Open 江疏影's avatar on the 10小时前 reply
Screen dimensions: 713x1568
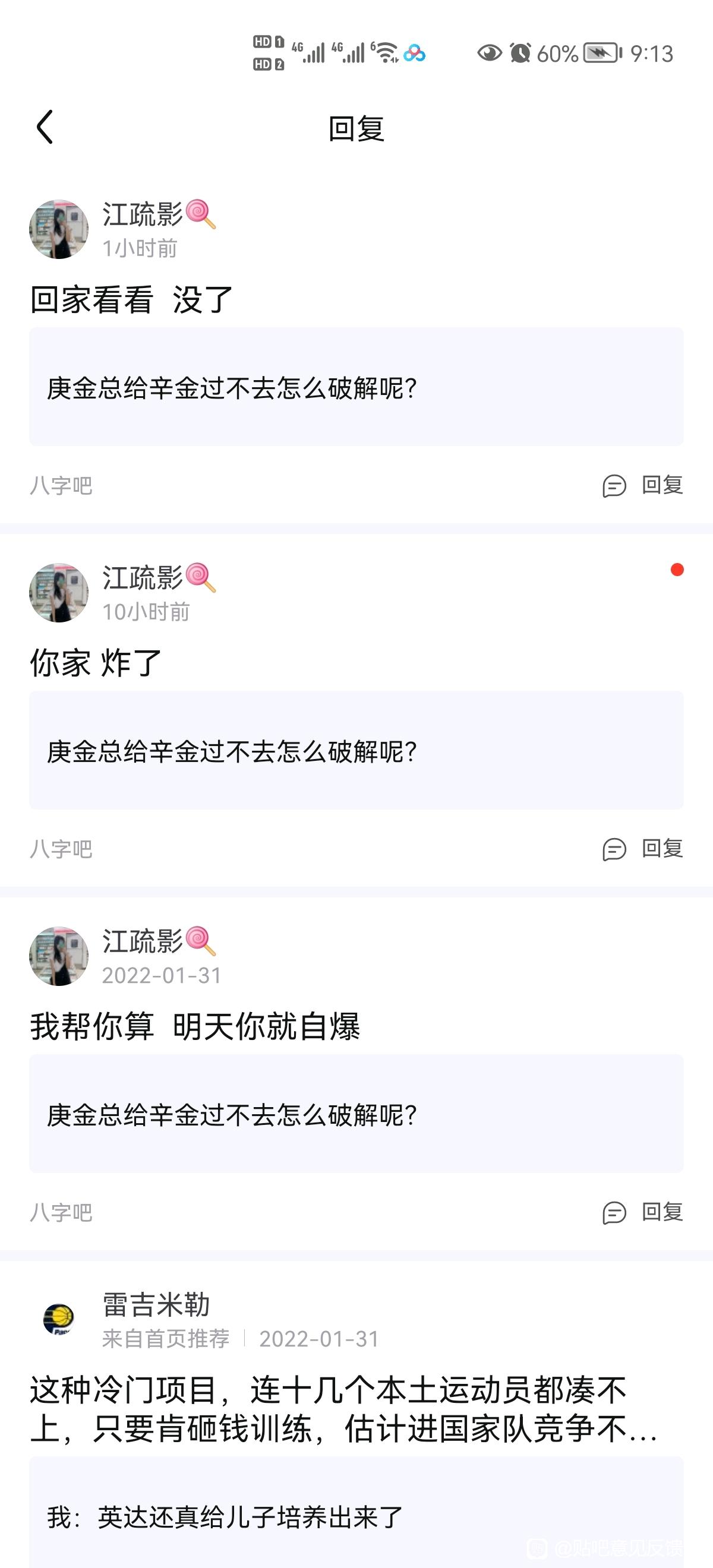pos(59,593)
